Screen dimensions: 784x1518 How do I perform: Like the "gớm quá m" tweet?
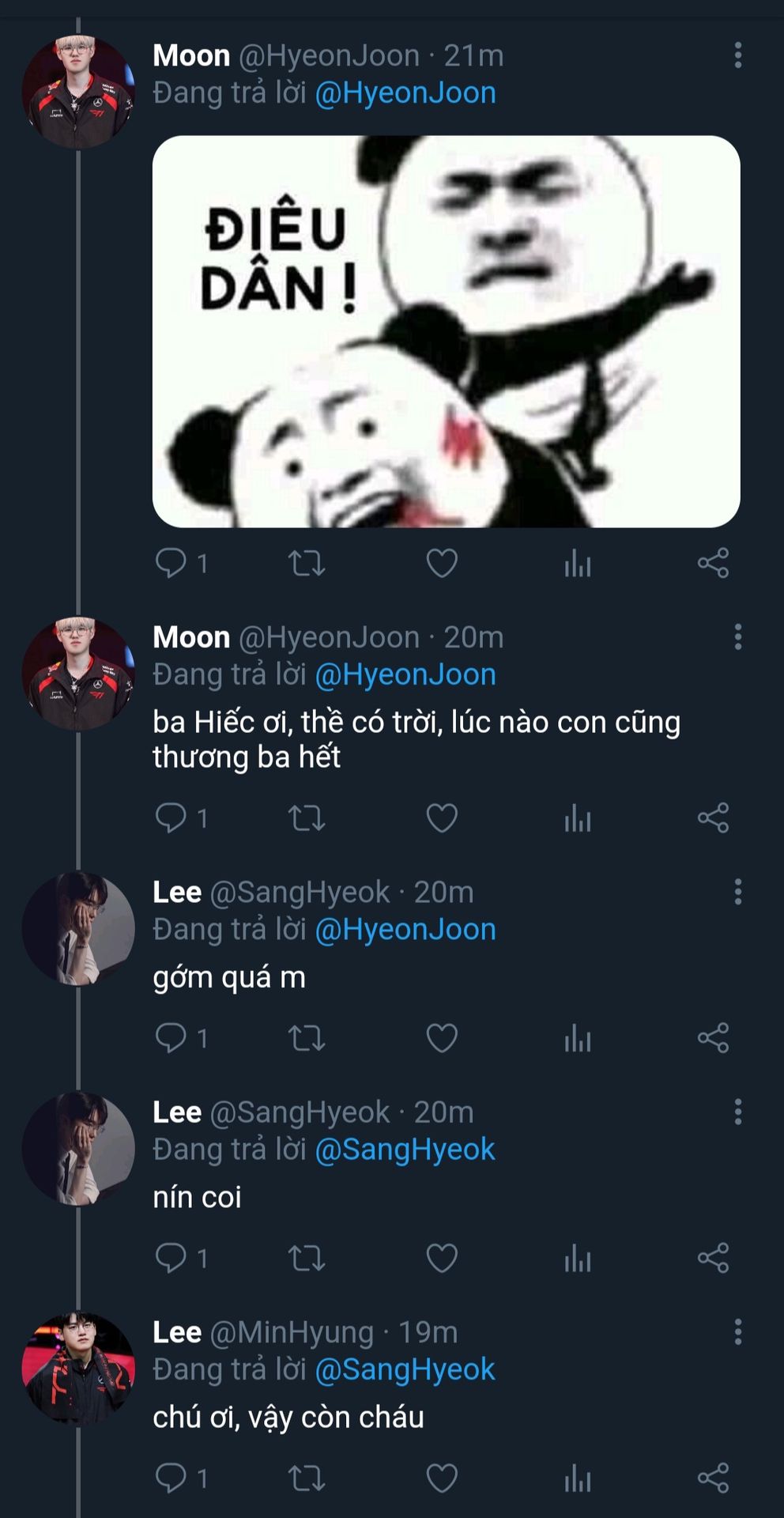(x=442, y=1037)
